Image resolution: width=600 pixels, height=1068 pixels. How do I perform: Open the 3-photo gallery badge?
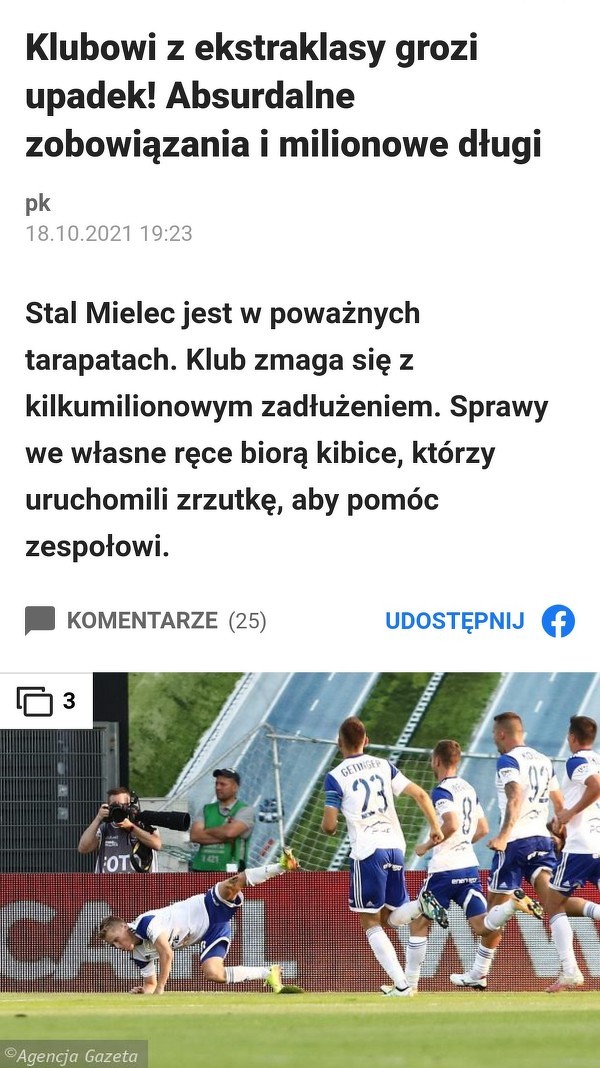(x=46, y=701)
